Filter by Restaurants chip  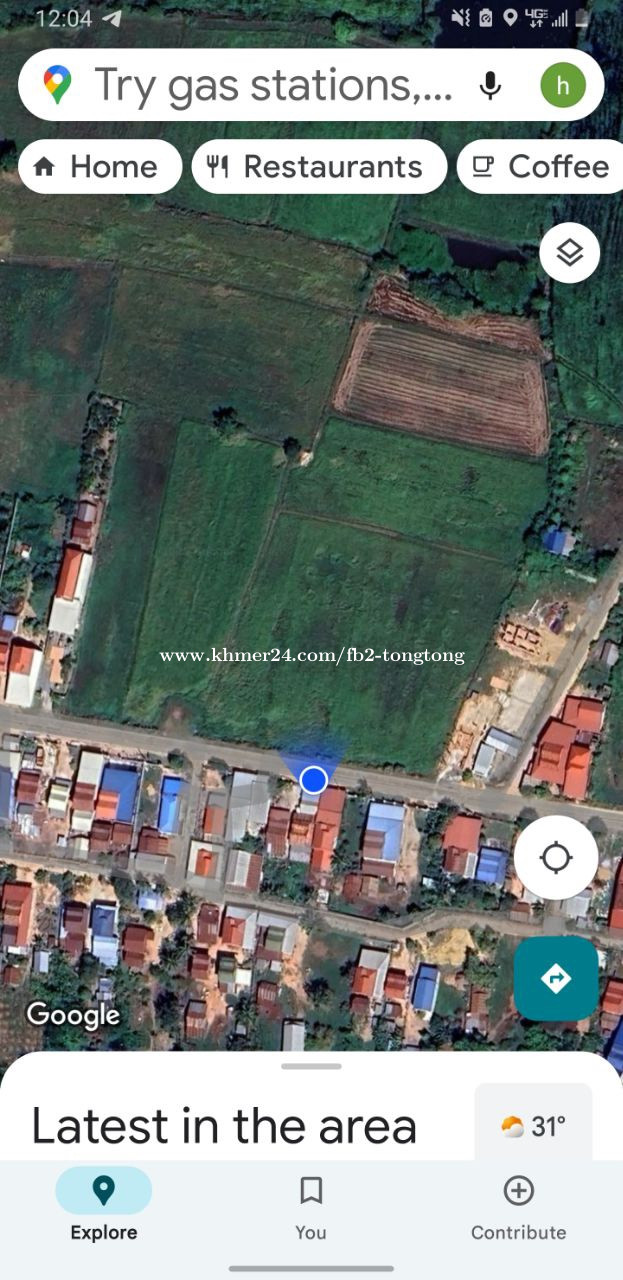coord(319,166)
